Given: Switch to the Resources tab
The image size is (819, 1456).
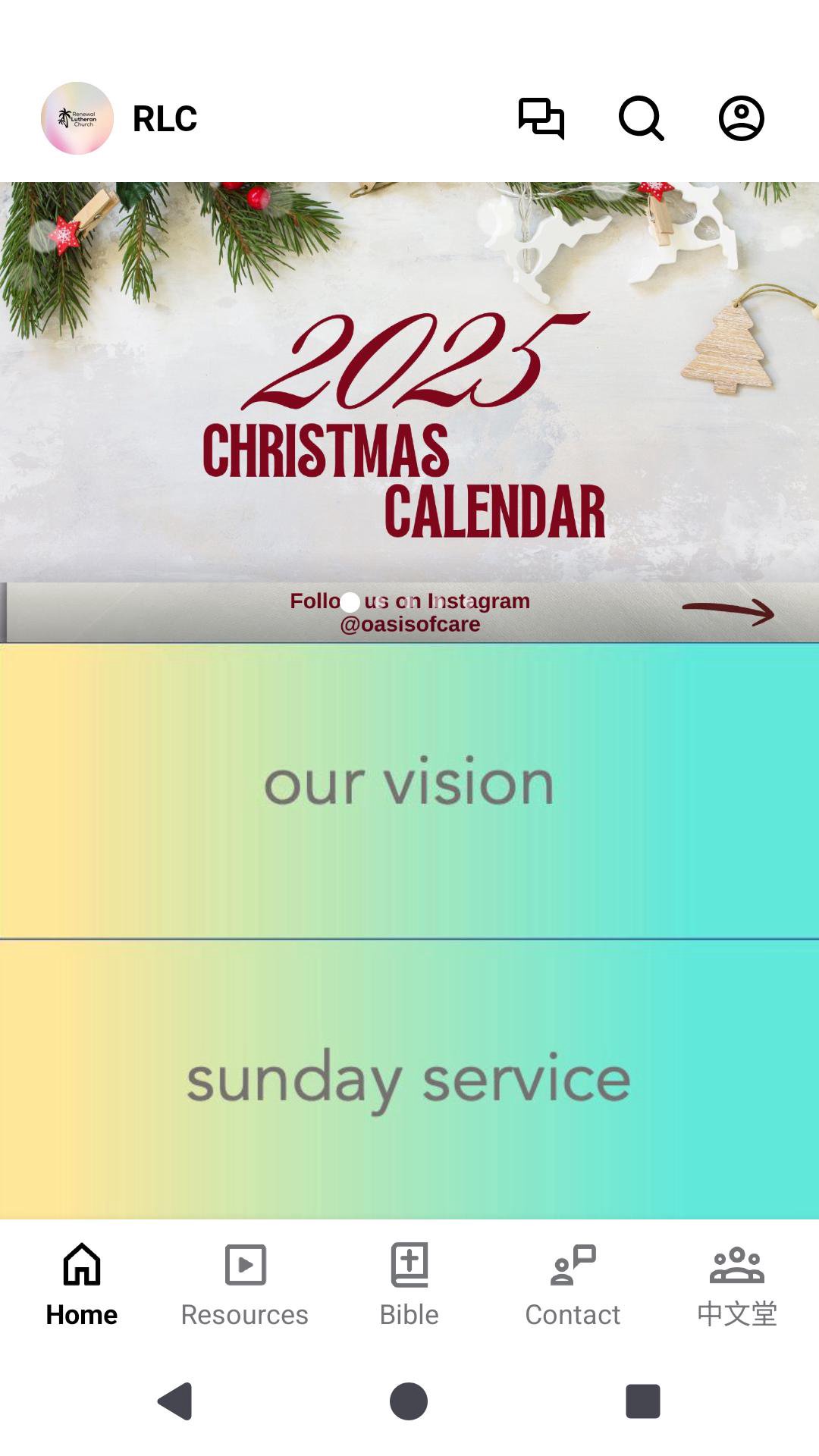Looking at the screenshot, I should point(245,1285).
